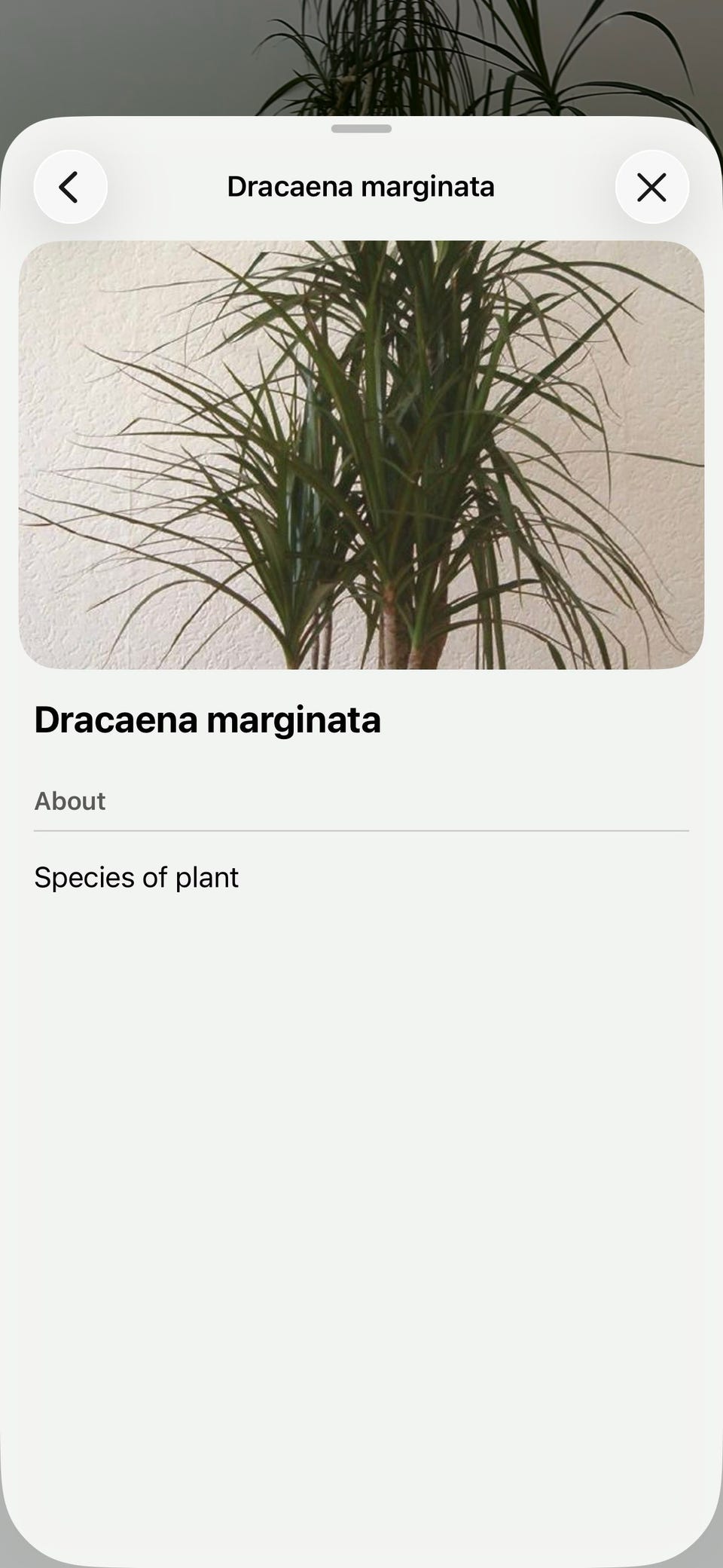Close the Dracaena marginata info sheet
Screen dimensions: 723x1568
651,187
